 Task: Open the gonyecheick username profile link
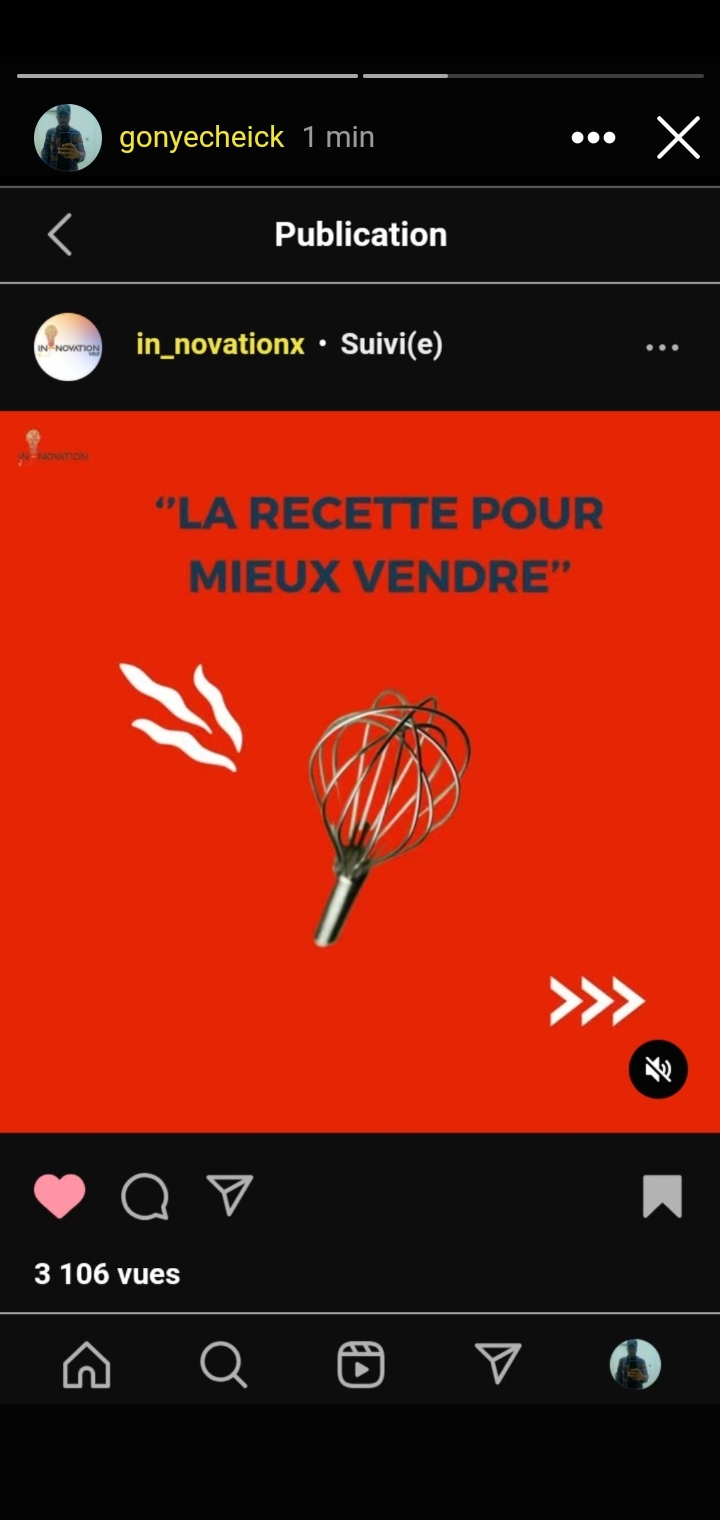coord(201,137)
